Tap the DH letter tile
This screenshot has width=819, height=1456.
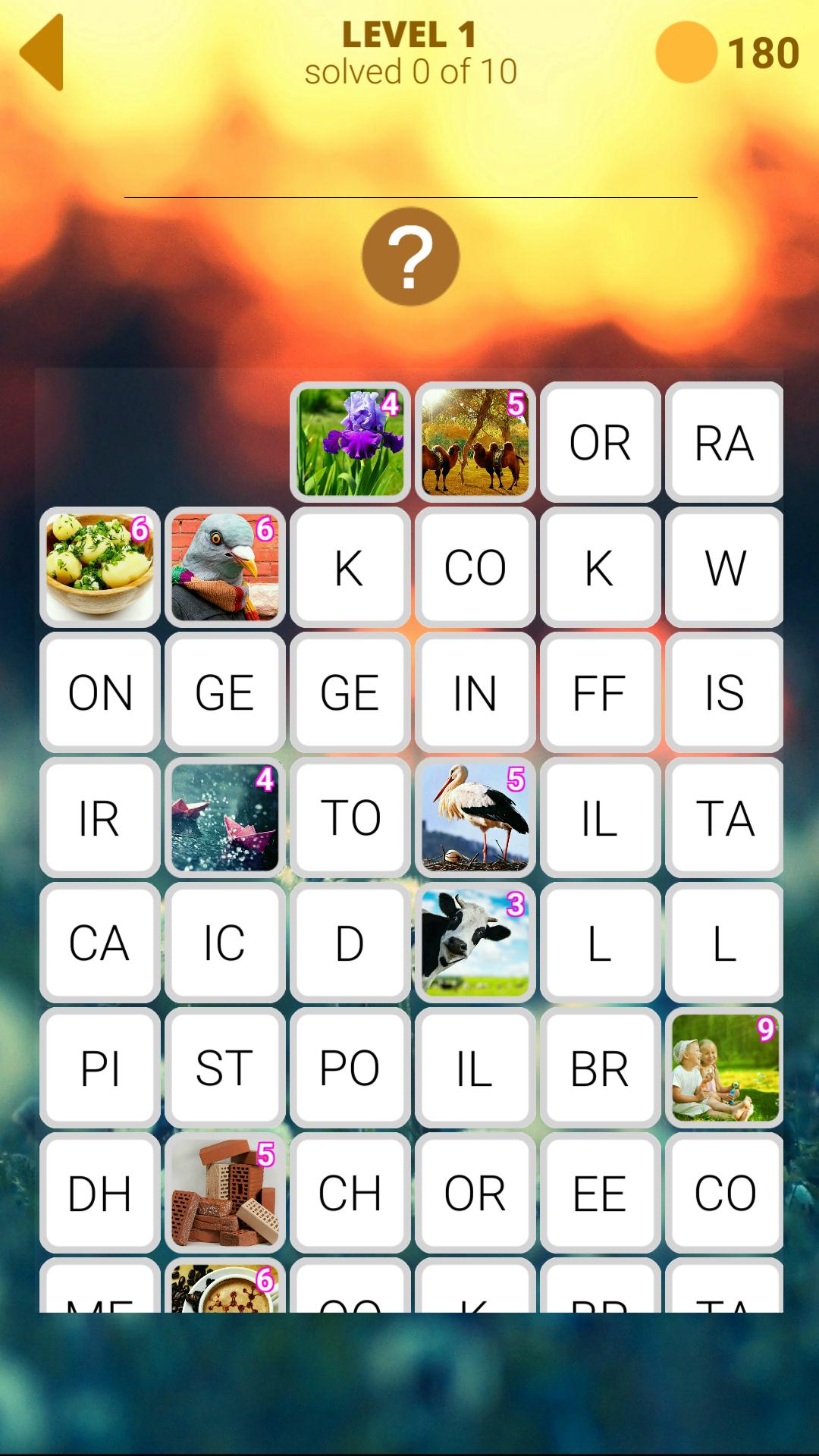click(x=99, y=1193)
